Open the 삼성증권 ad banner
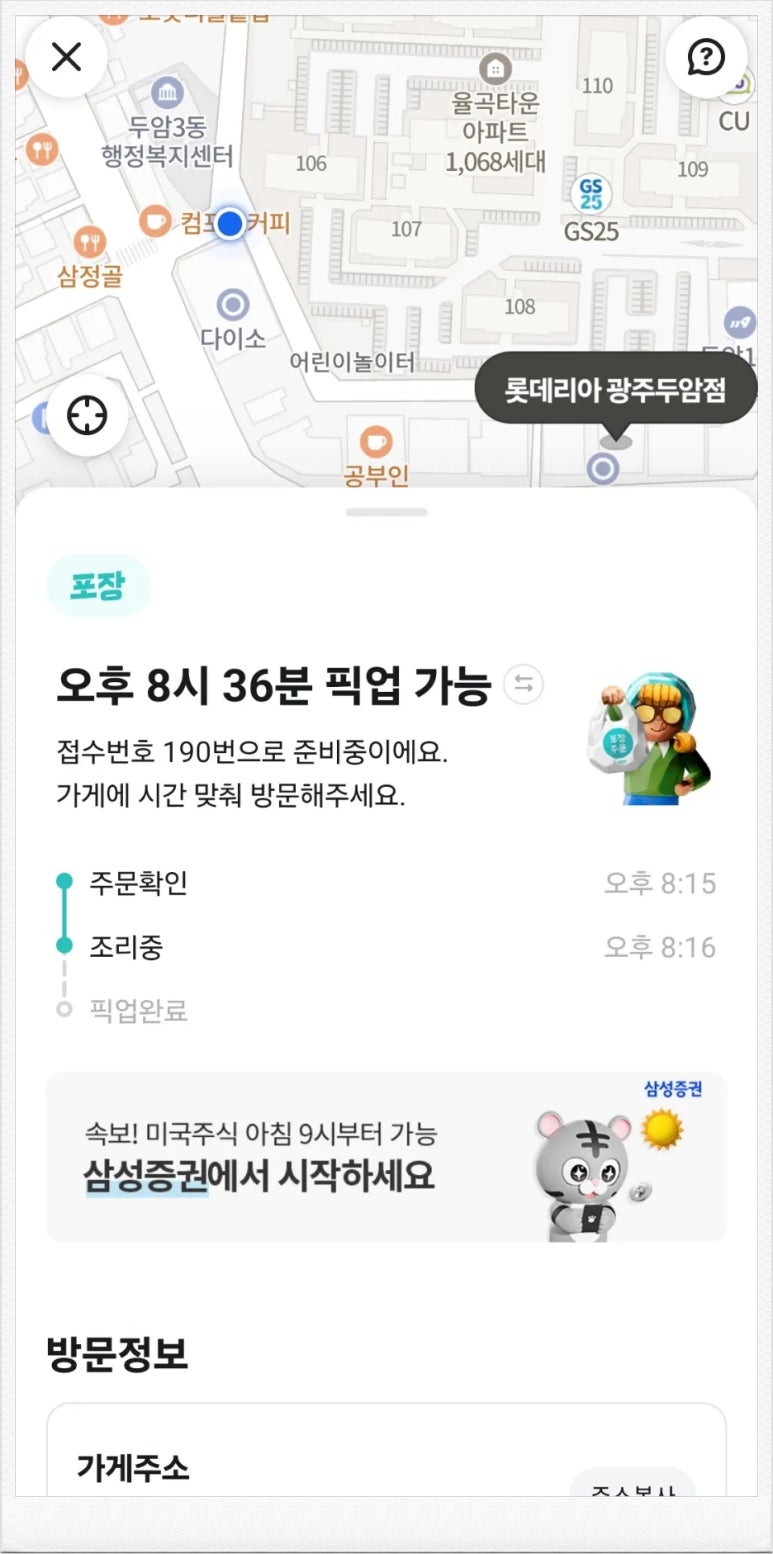773x1554 pixels. (x=386, y=1157)
